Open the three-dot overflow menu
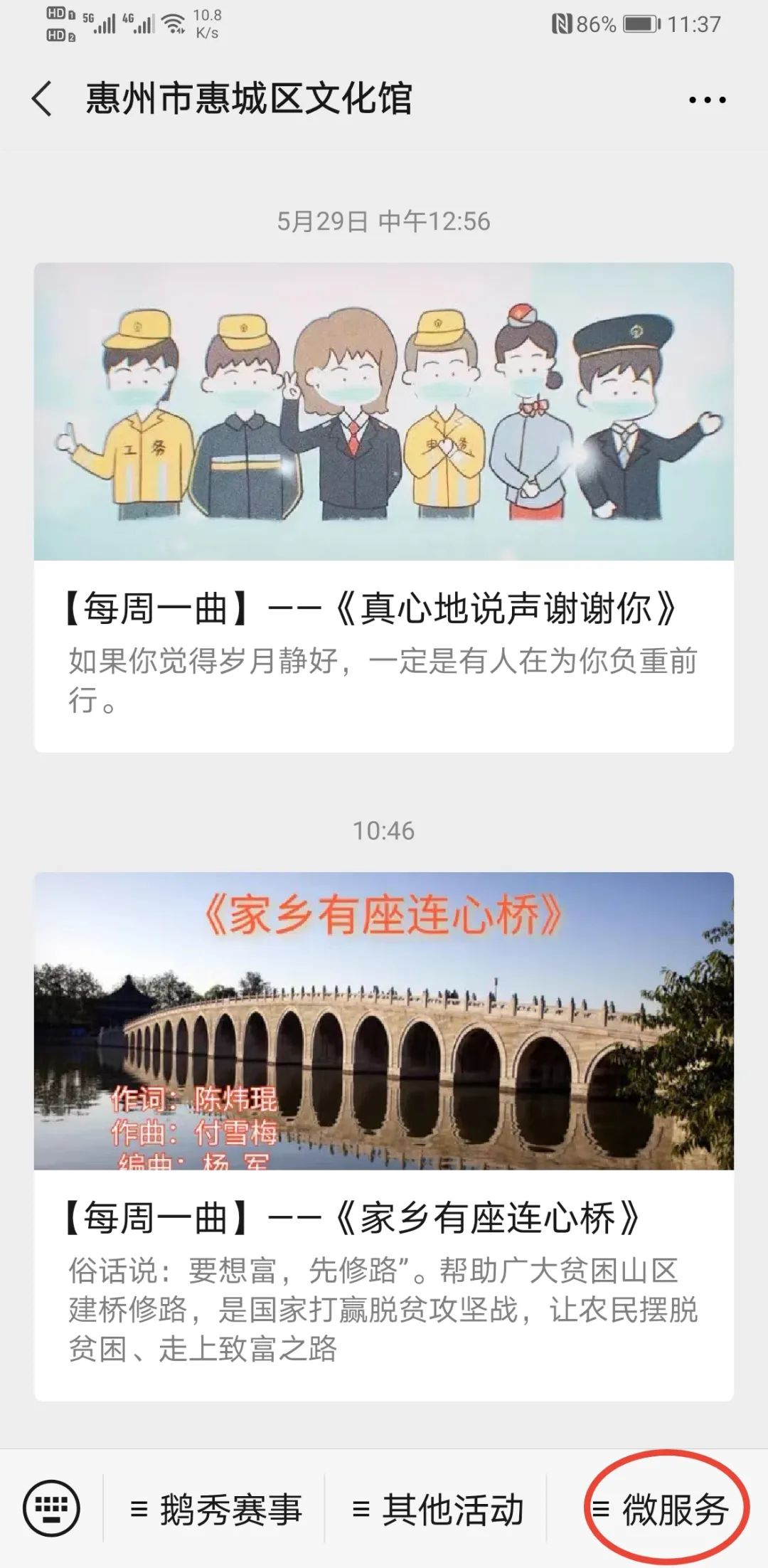 coord(707,100)
